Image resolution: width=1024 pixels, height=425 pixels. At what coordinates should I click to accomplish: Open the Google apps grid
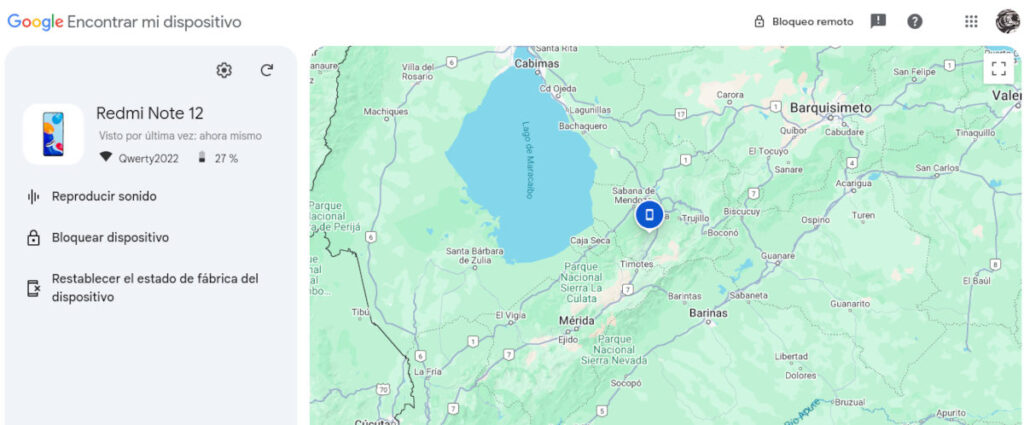(x=971, y=21)
